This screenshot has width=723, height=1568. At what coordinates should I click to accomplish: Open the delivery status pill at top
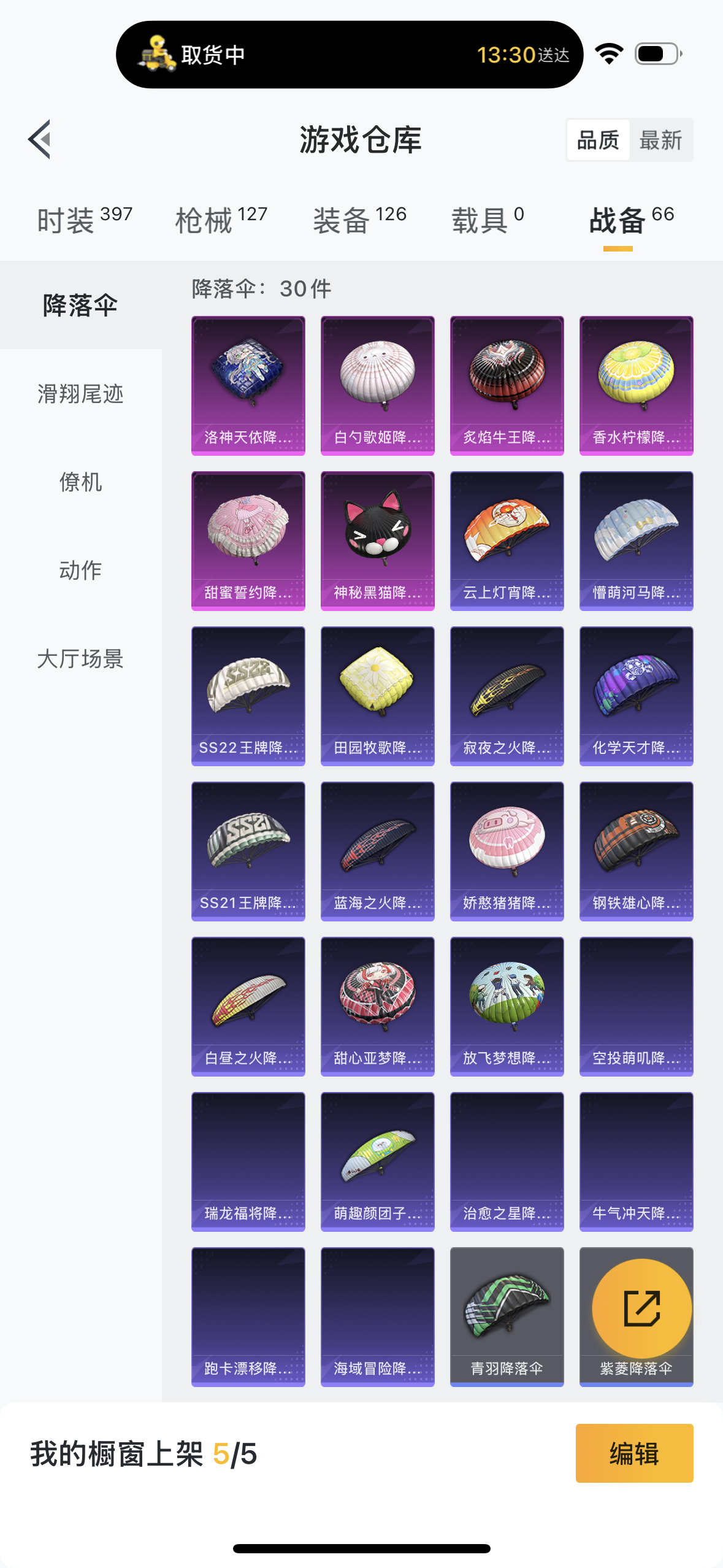point(349,55)
